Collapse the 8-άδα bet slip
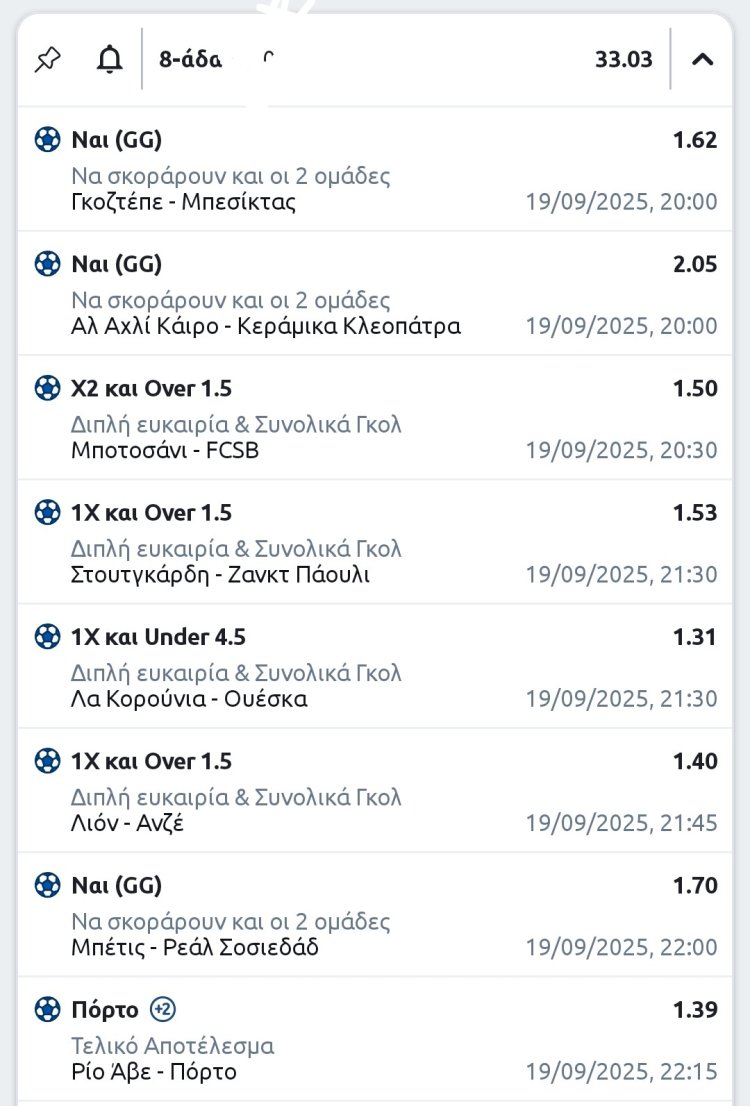Image resolution: width=750 pixels, height=1106 pixels. [x=702, y=60]
